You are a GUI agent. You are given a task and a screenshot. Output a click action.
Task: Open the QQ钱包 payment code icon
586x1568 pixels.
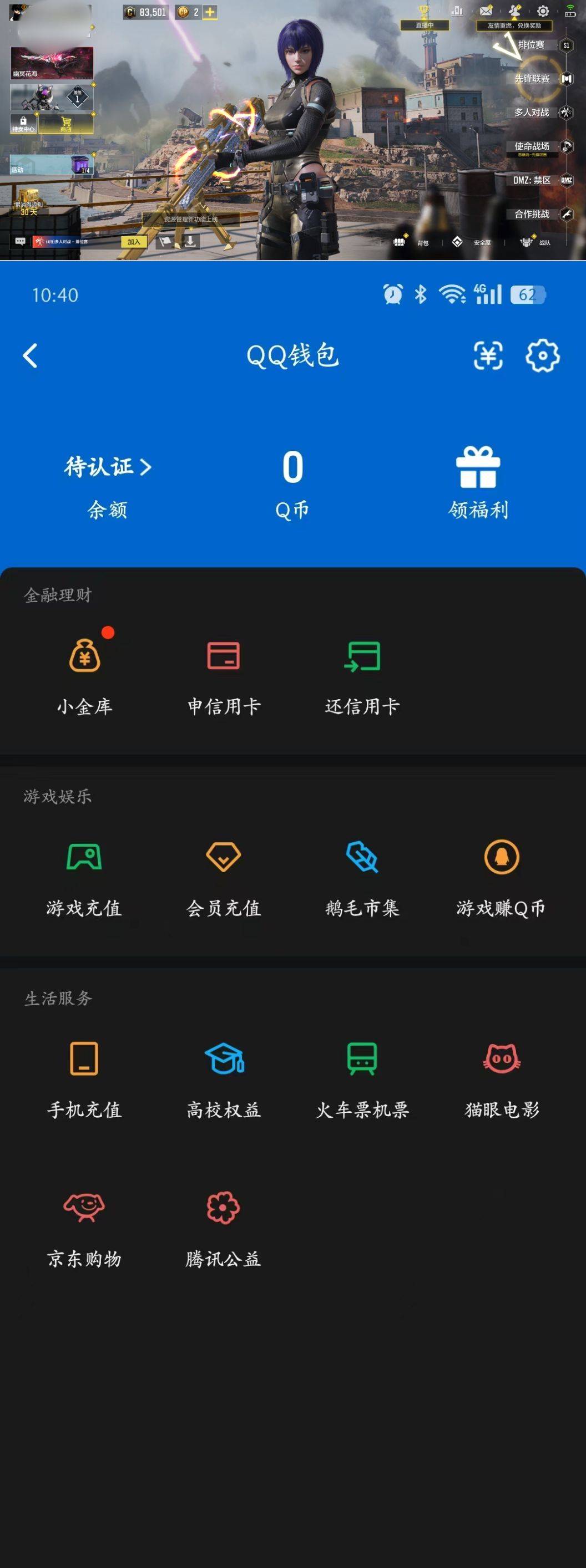coord(488,356)
